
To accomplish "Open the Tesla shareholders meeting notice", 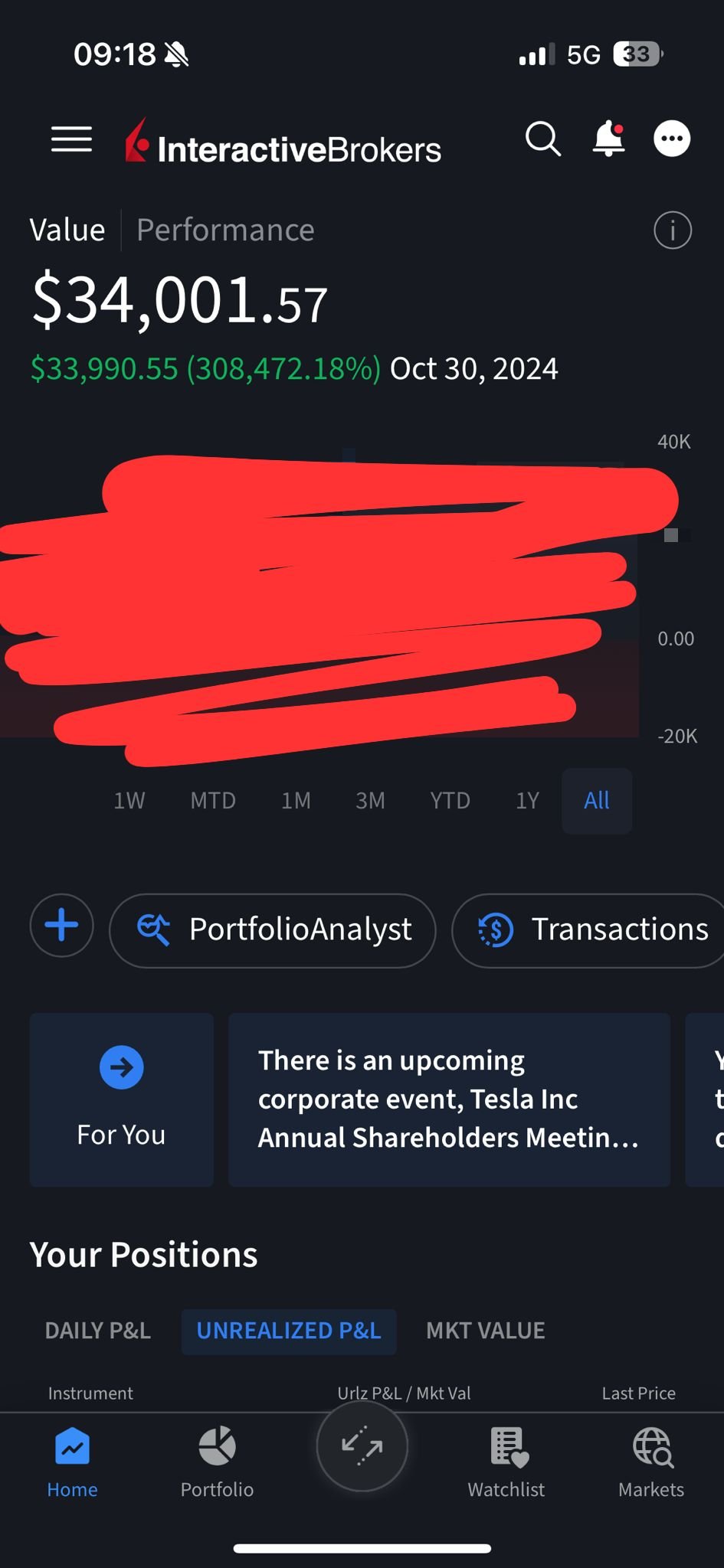I will point(449,1099).
